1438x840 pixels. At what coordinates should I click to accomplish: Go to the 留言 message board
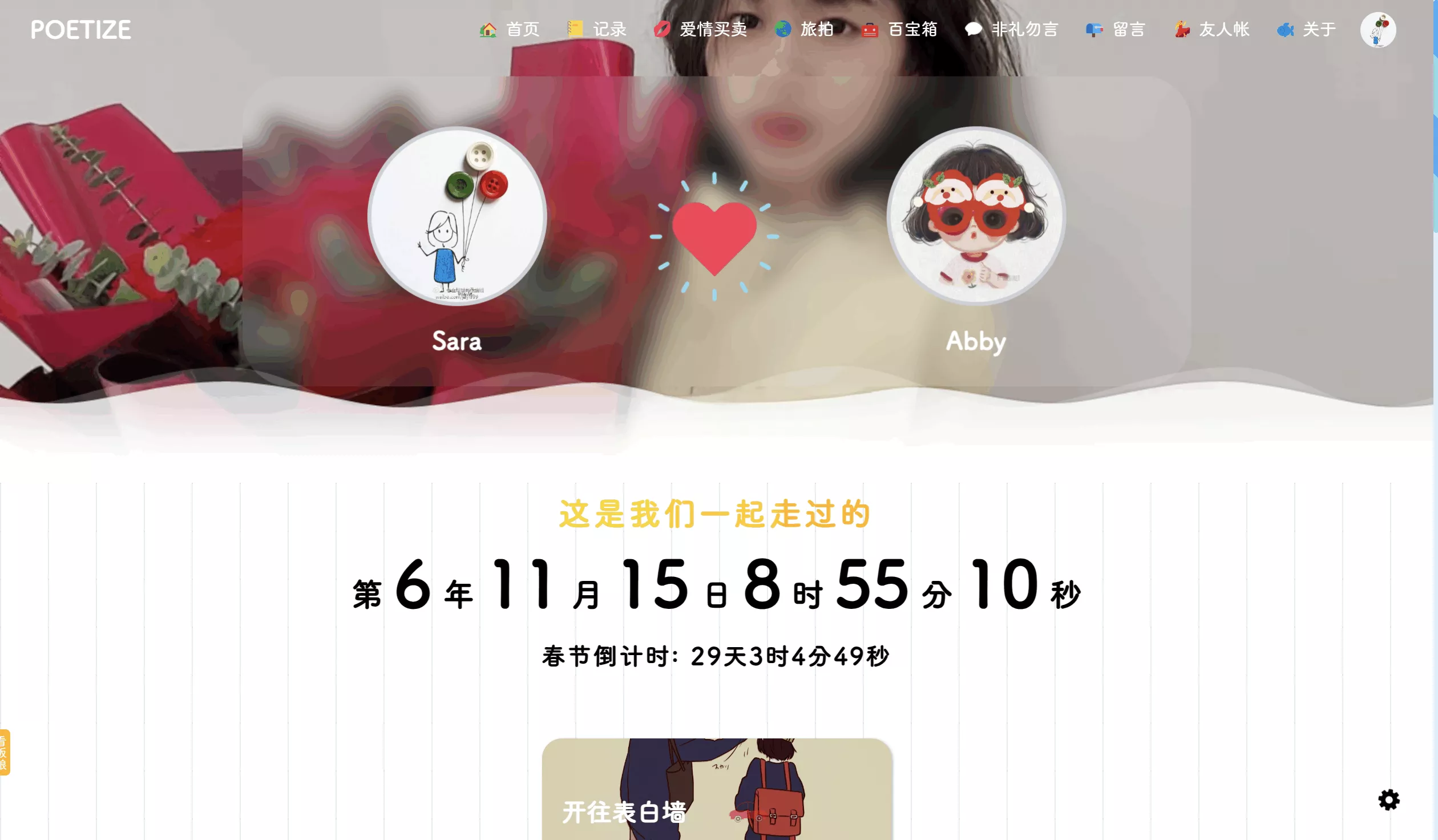1116,29
